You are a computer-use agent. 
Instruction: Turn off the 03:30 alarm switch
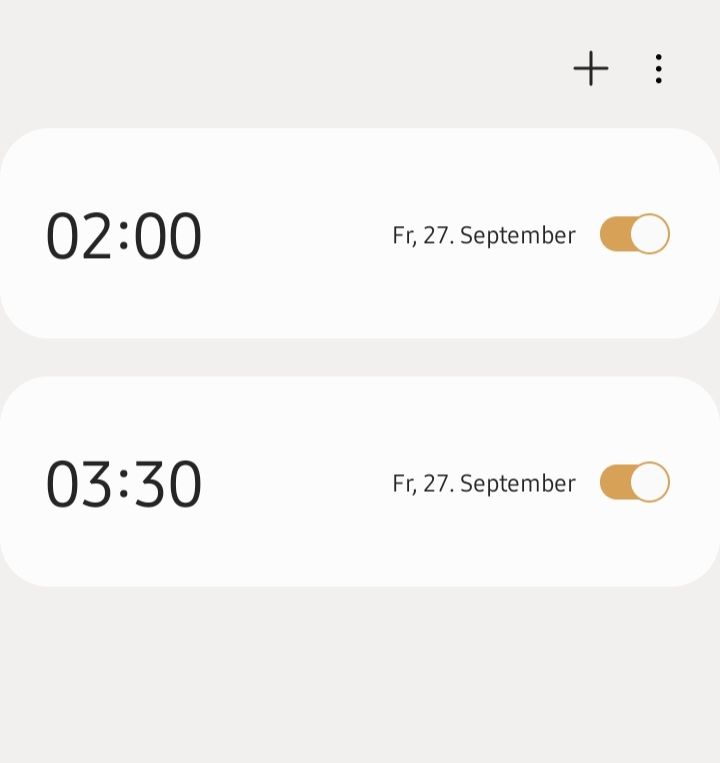pos(634,482)
